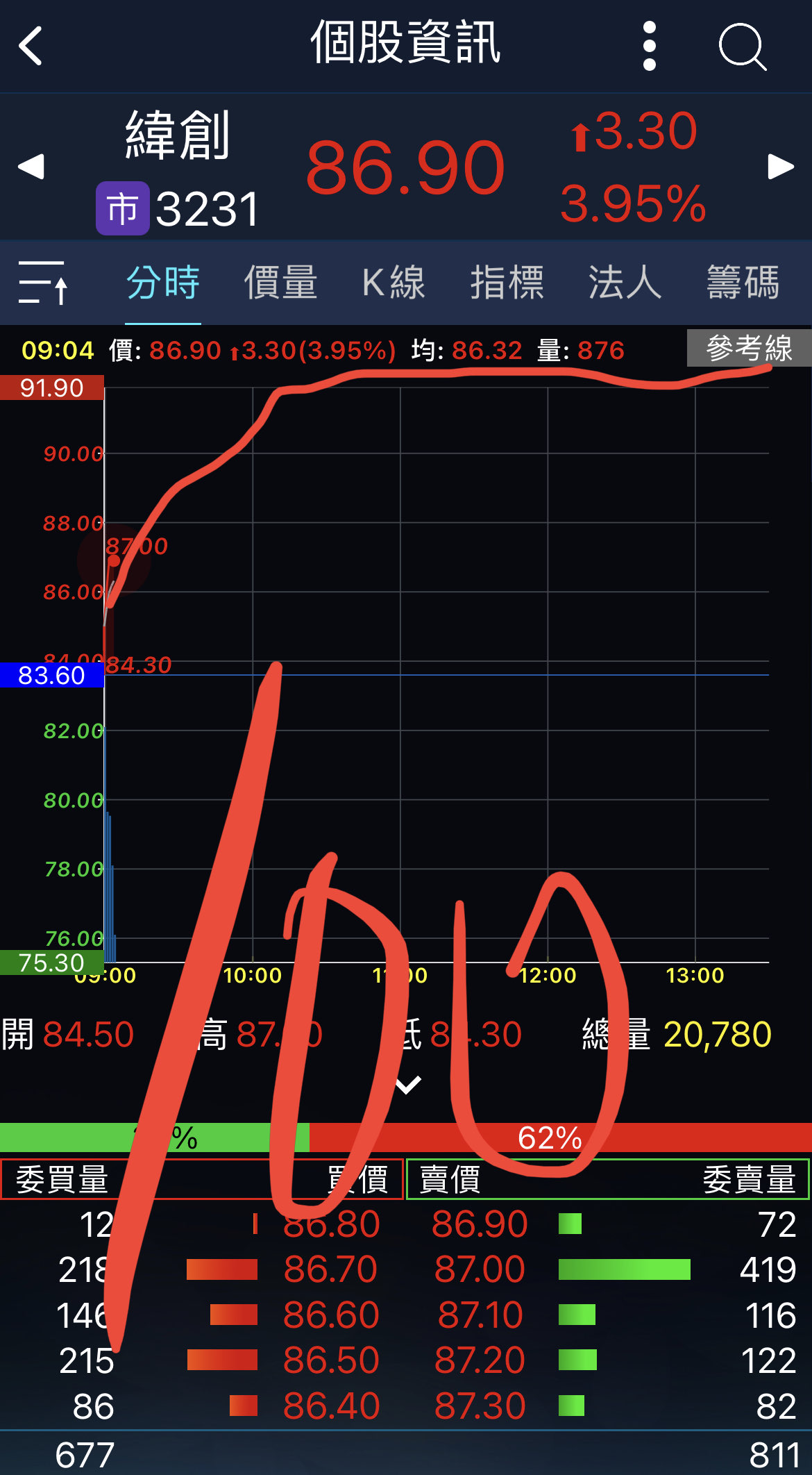Switch to the 價量 tab

[x=280, y=283]
